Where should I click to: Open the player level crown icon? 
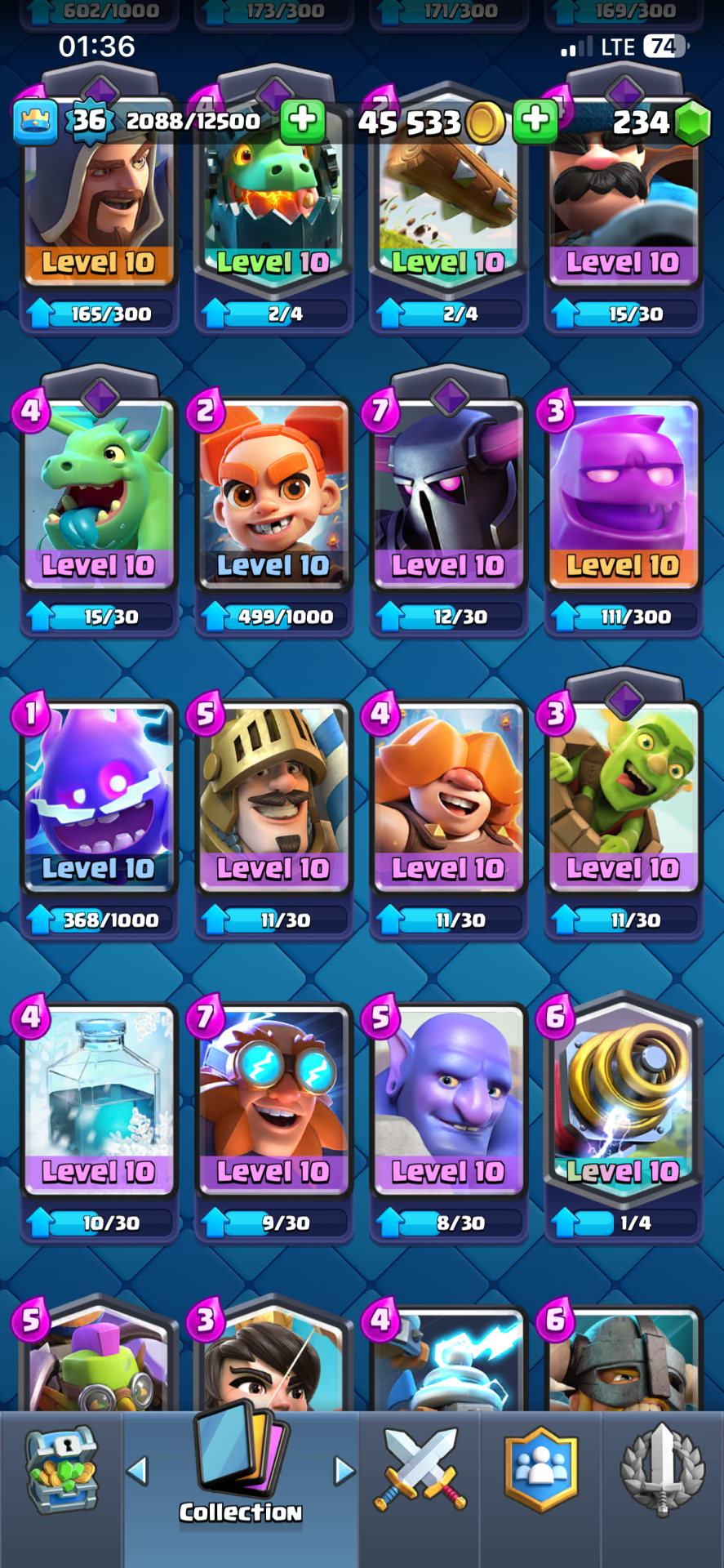tap(35, 122)
